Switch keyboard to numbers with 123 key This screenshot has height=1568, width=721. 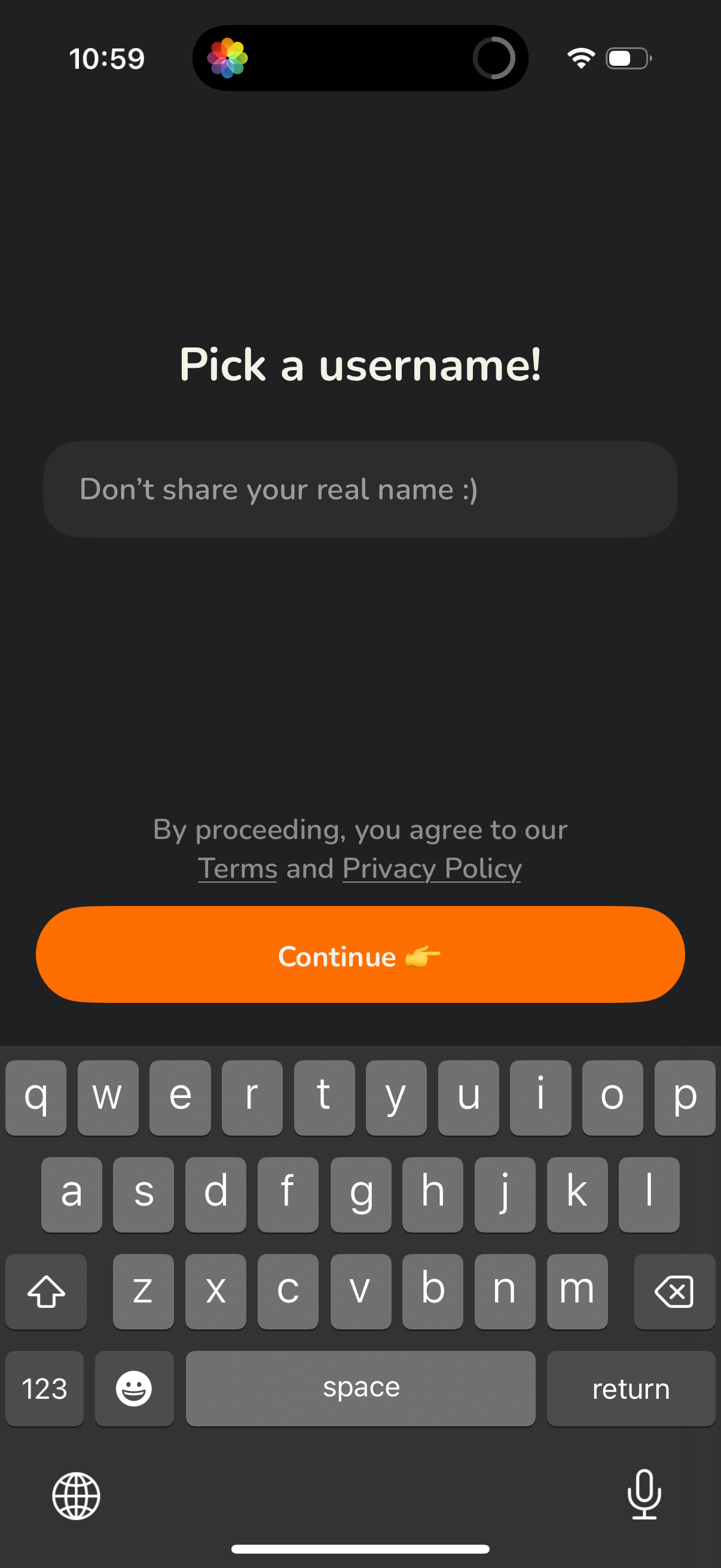(44, 1388)
